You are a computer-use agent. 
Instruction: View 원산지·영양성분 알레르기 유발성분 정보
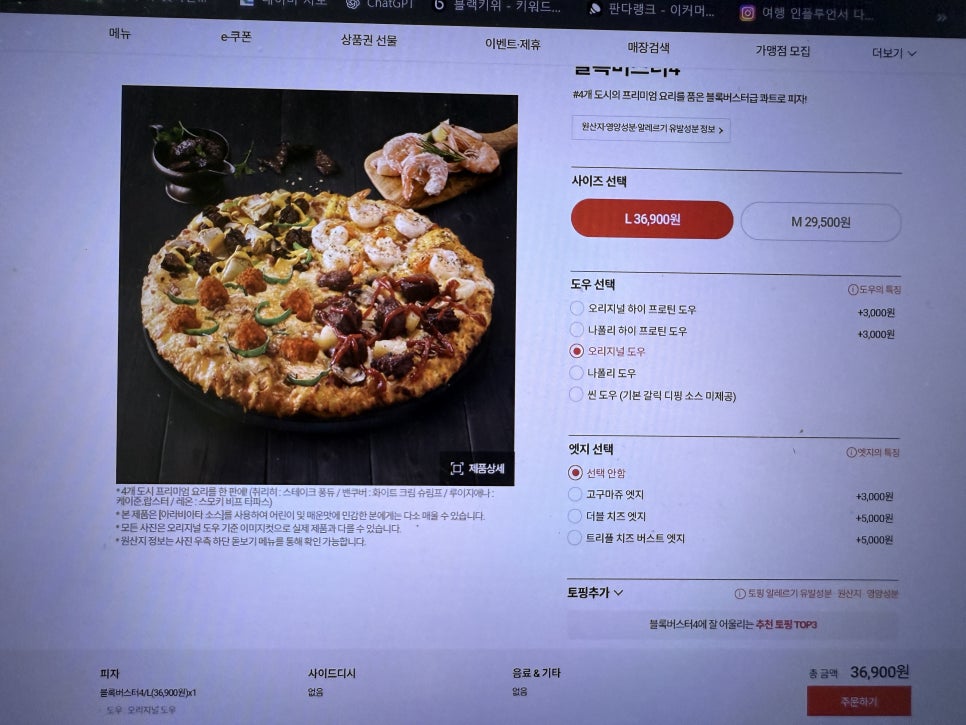[x=651, y=129]
